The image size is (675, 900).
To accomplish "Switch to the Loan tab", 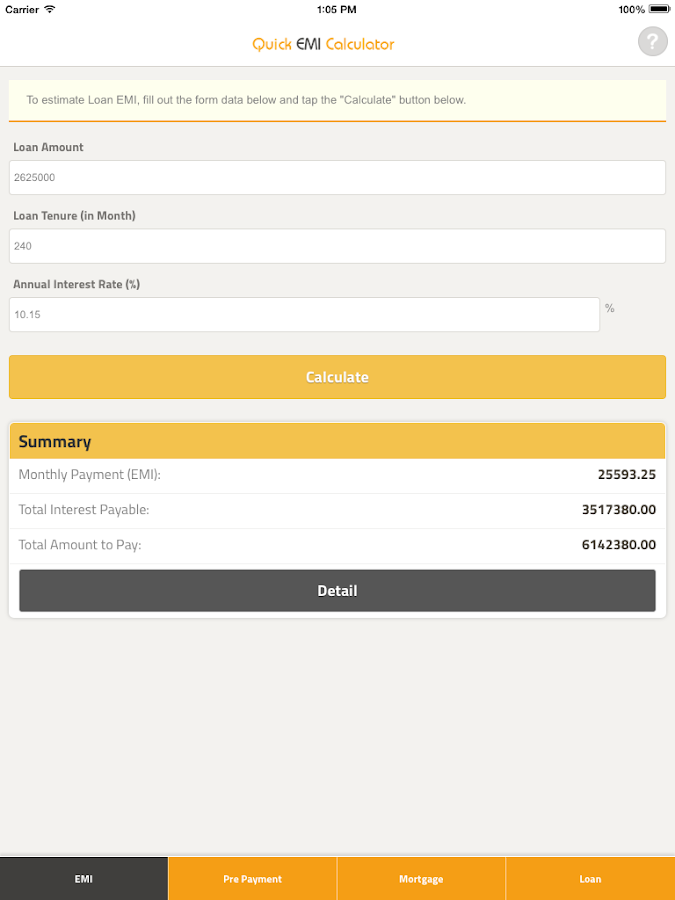I will click(590, 879).
